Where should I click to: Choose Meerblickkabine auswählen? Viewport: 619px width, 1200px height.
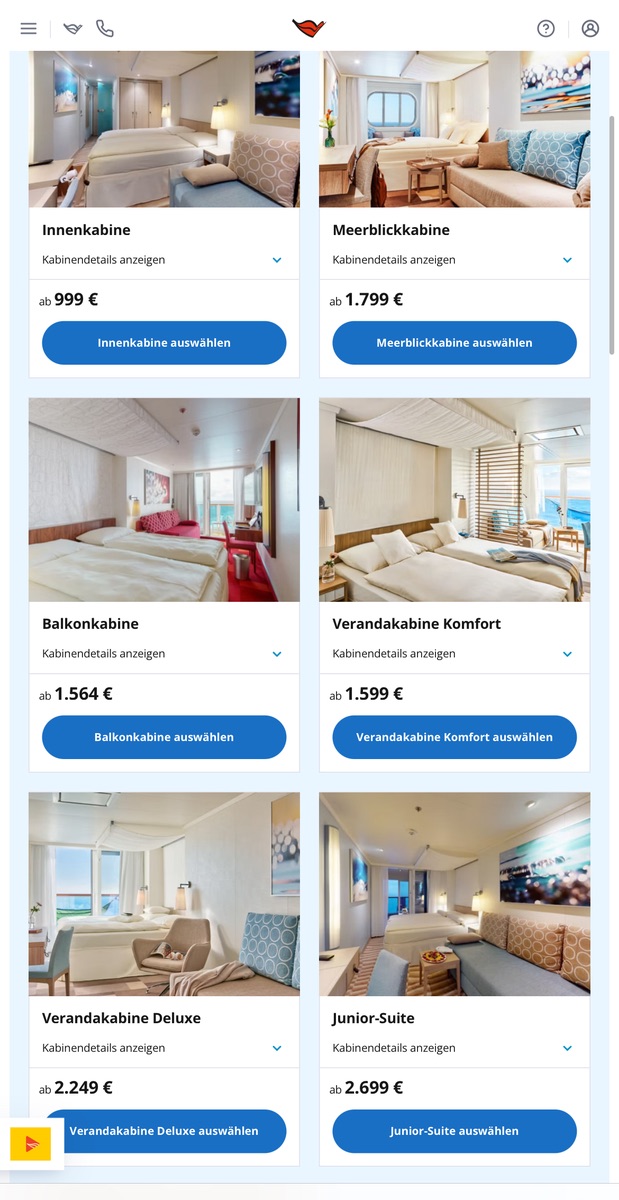[x=454, y=343]
